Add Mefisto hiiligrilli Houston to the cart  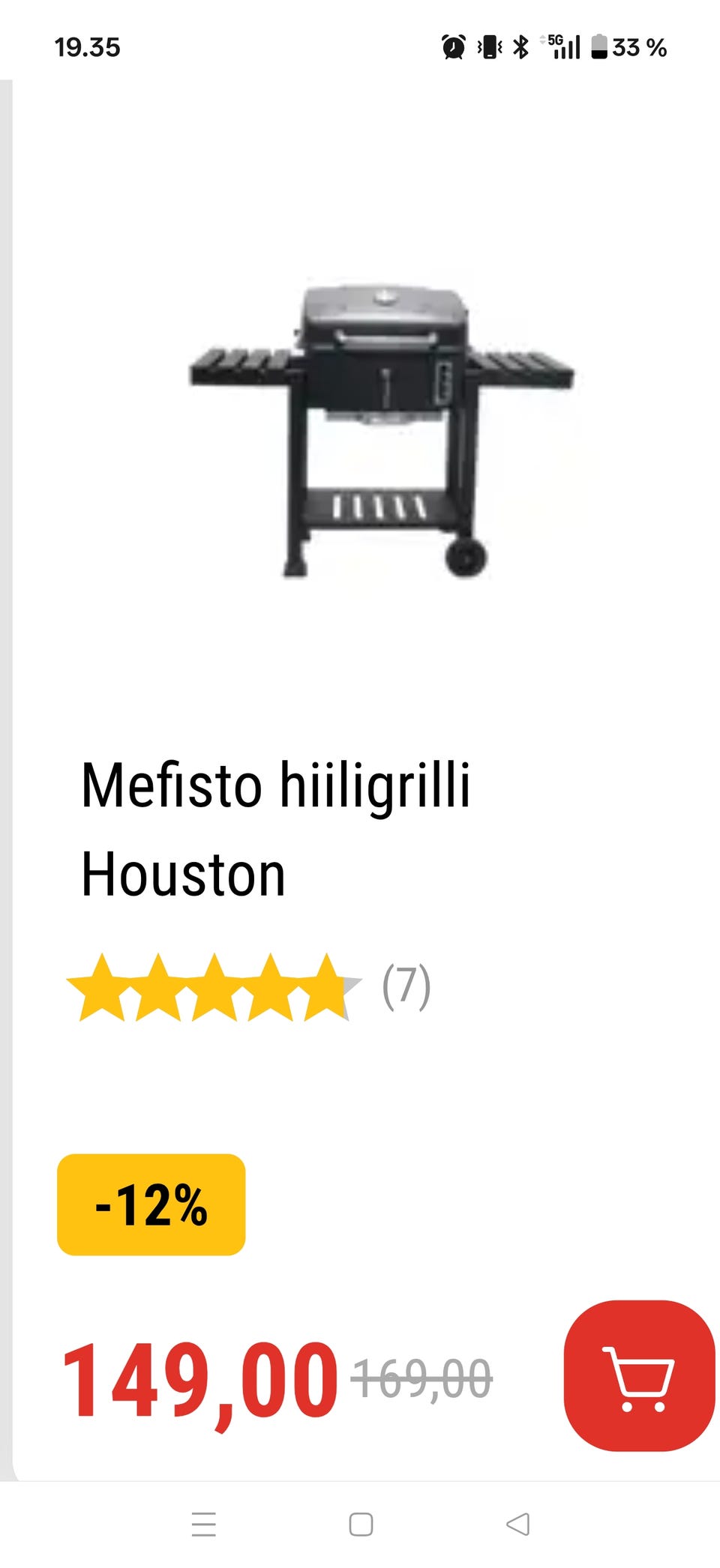pyautogui.click(x=639, y=1375)
